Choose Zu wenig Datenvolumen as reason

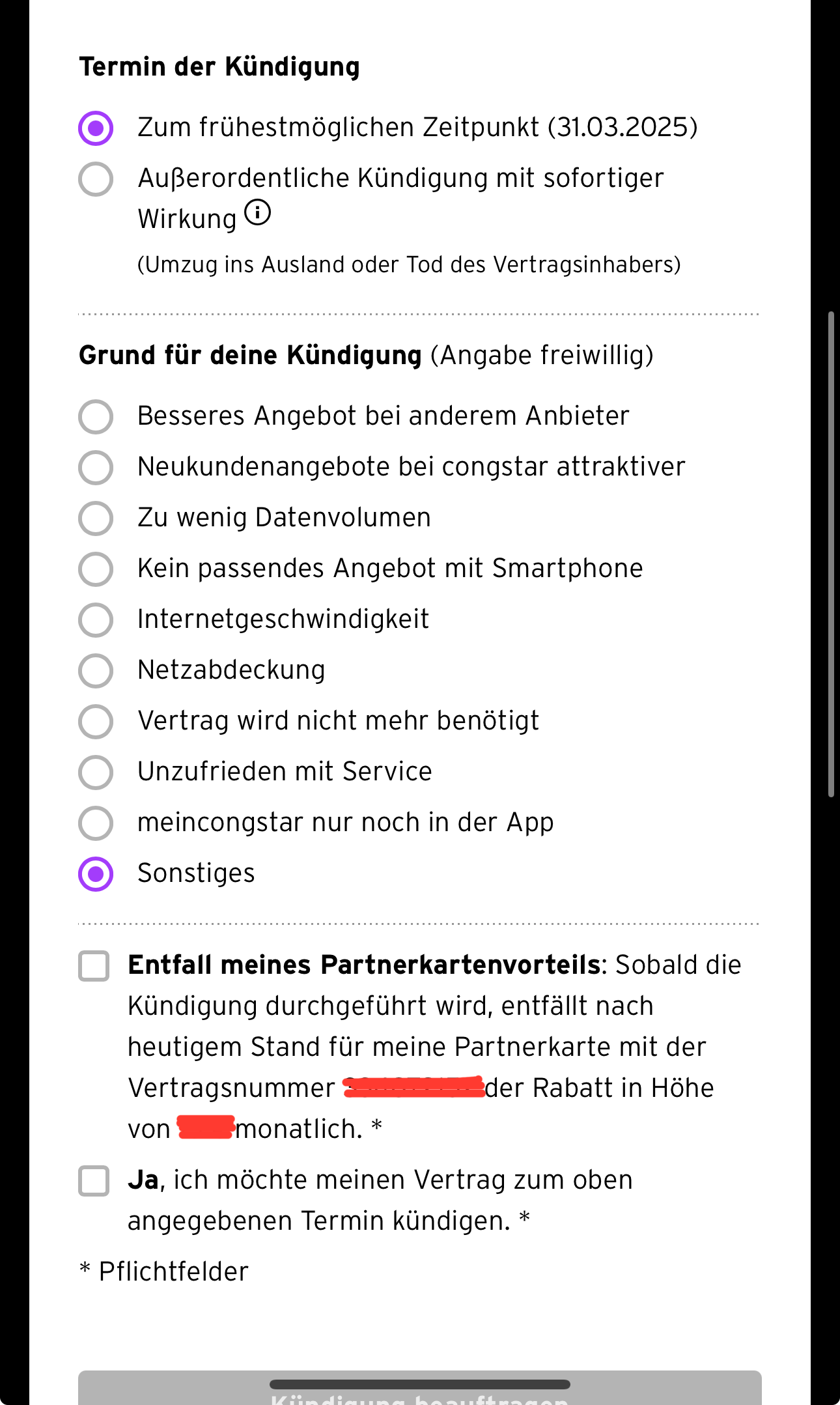pyautogui.click(x=96, y=518)
